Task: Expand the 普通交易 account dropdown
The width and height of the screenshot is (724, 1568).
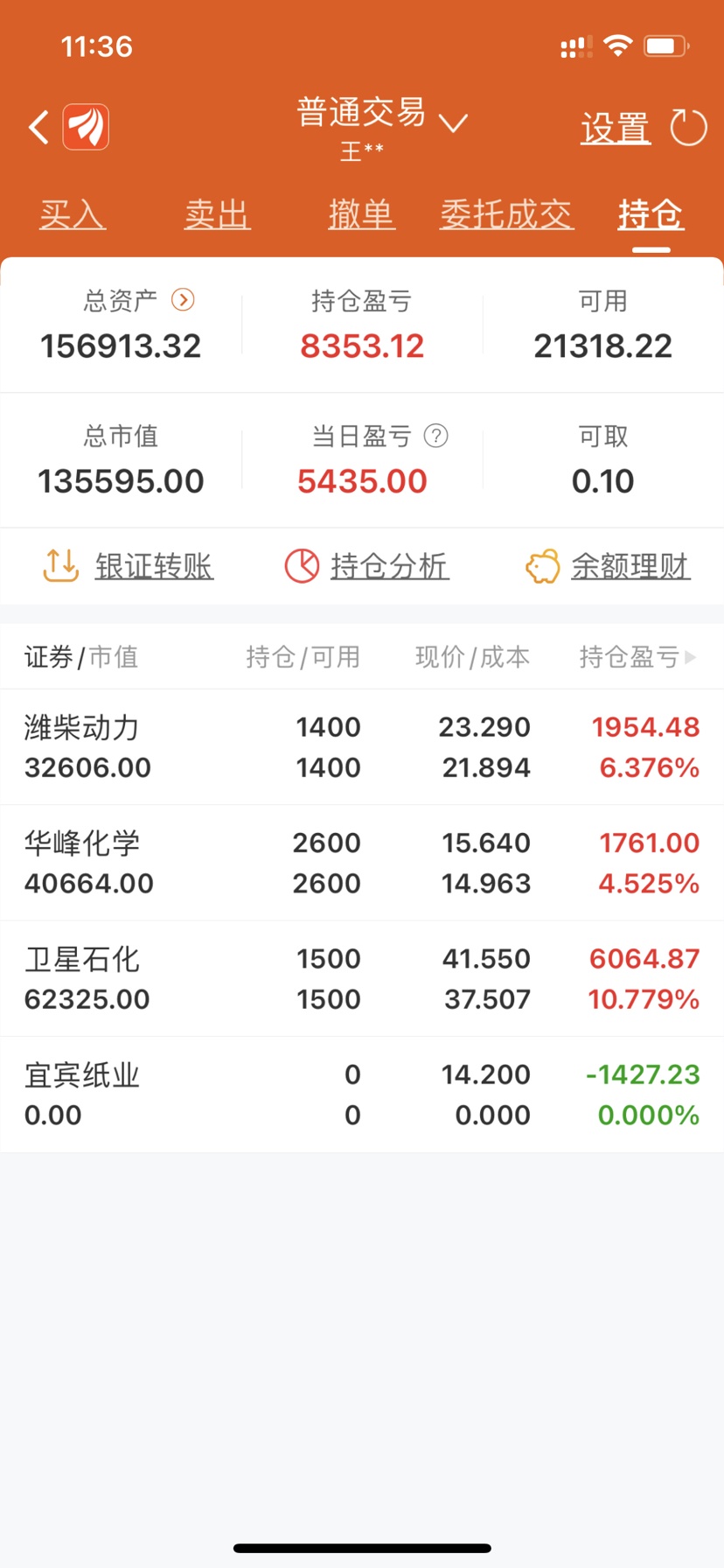Action: (453, 122)
